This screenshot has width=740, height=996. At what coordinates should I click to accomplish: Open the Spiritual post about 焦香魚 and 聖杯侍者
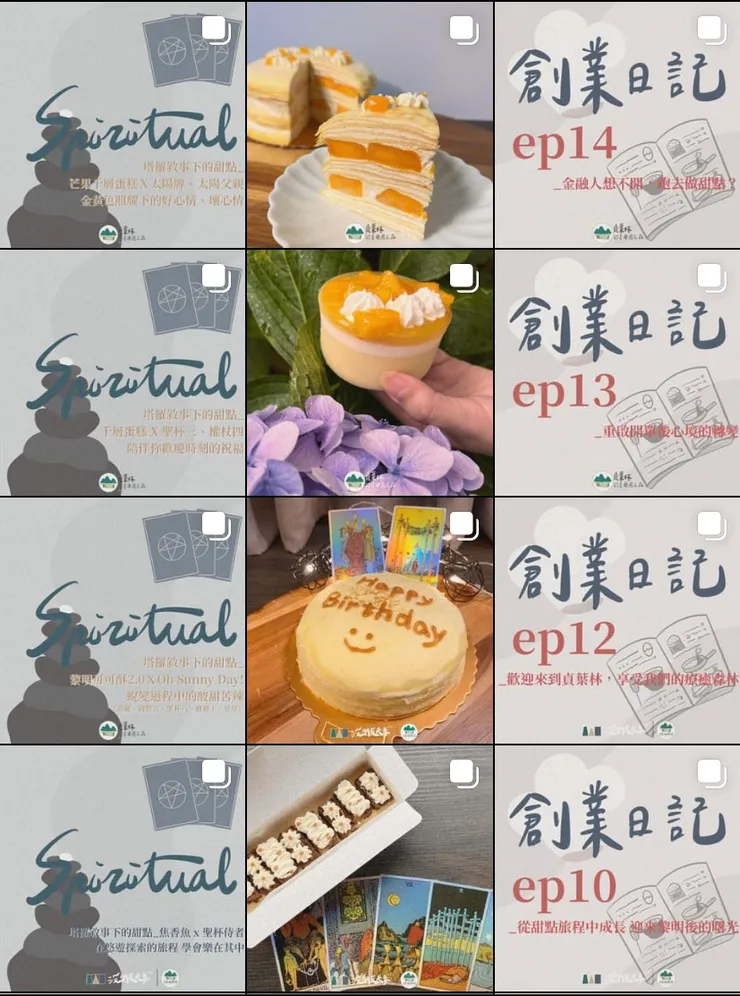pyautogui.click(x=122, y=869)
